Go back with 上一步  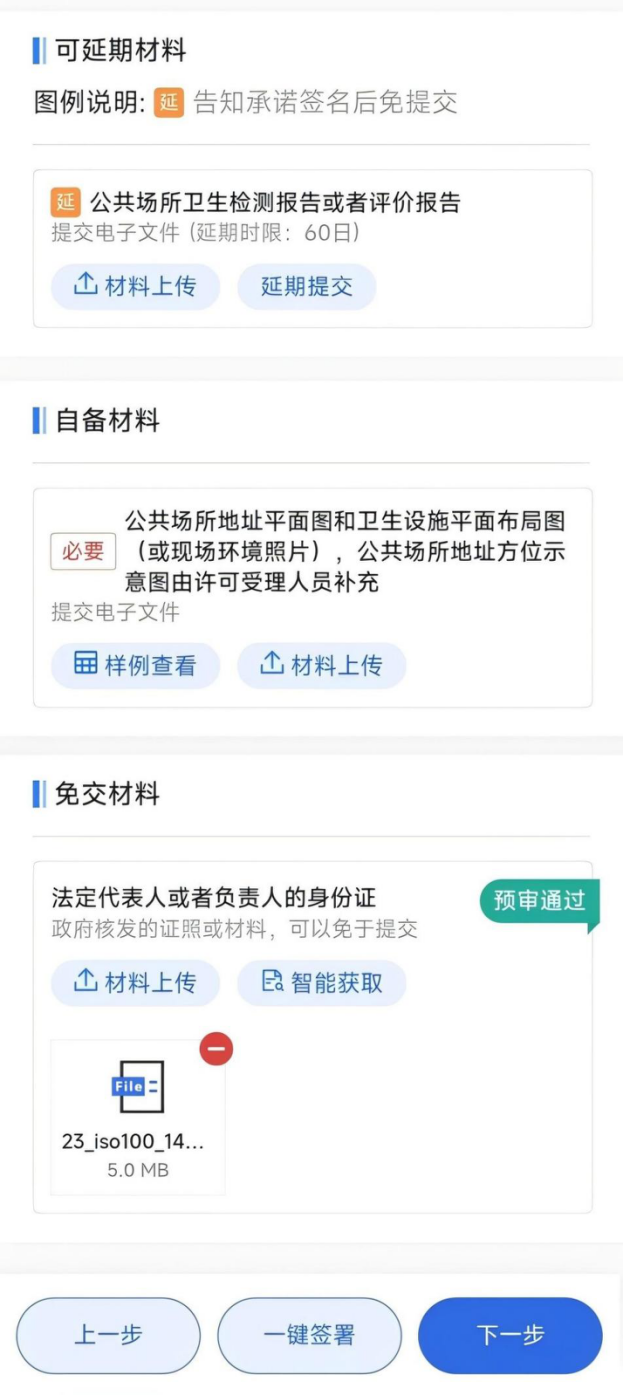(108, 1335)
